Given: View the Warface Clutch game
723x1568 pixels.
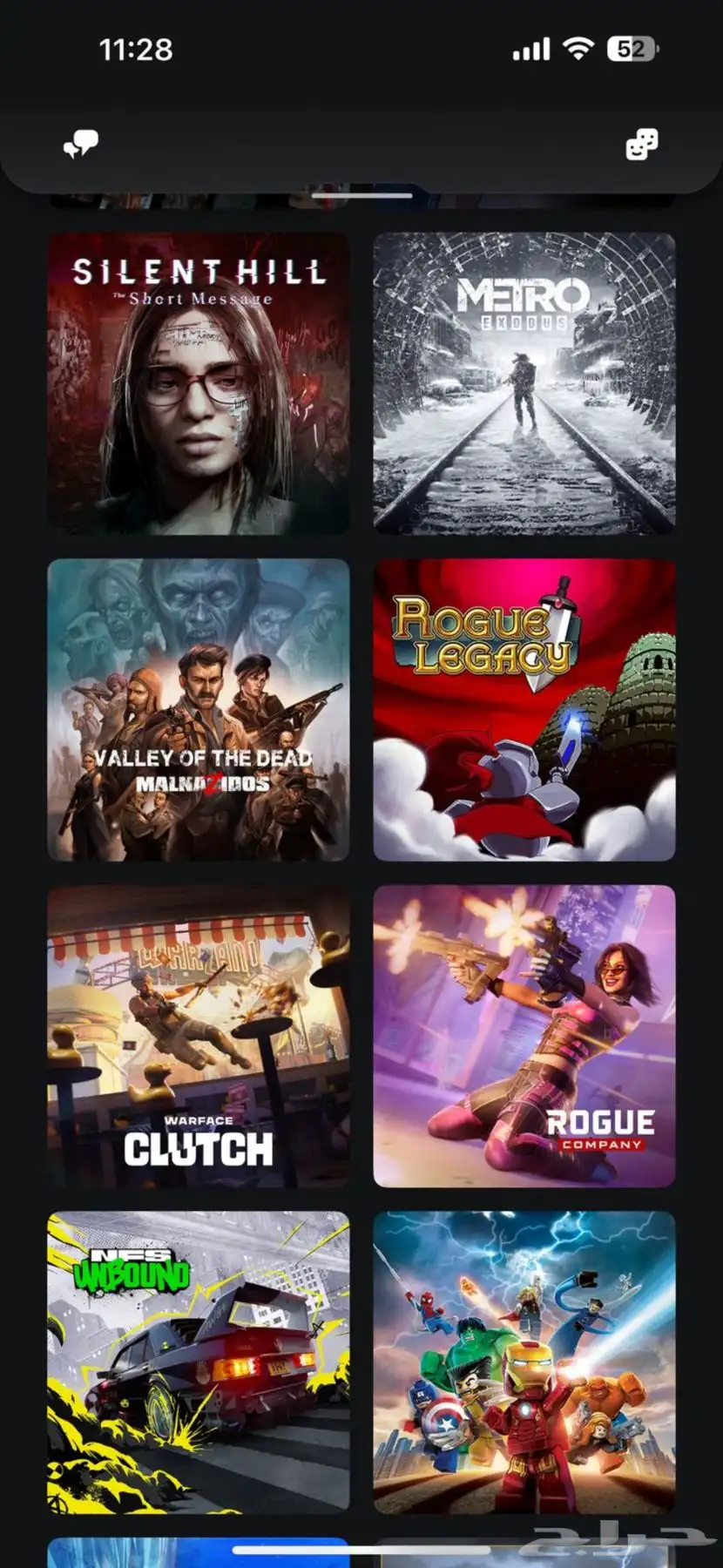Looking at the screenshot, I should pos(199,1037).
